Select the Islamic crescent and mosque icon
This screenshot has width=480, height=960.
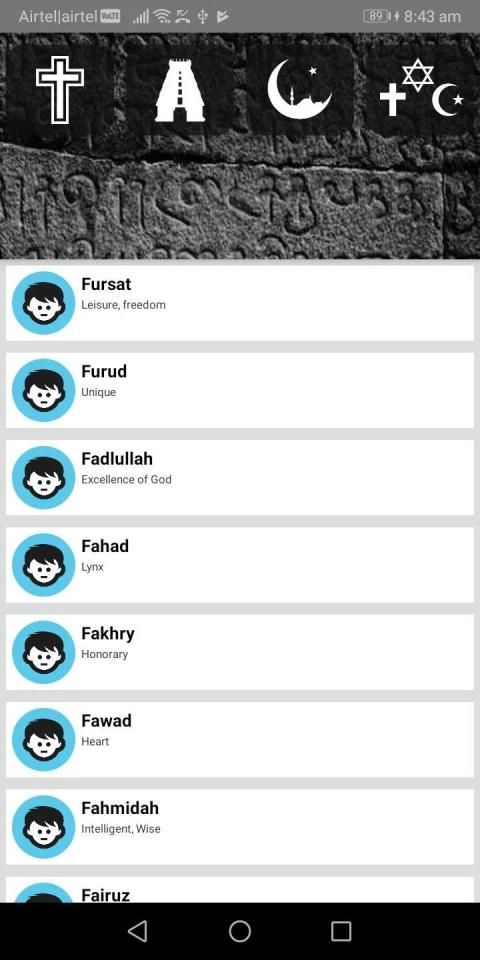point(300,90)
